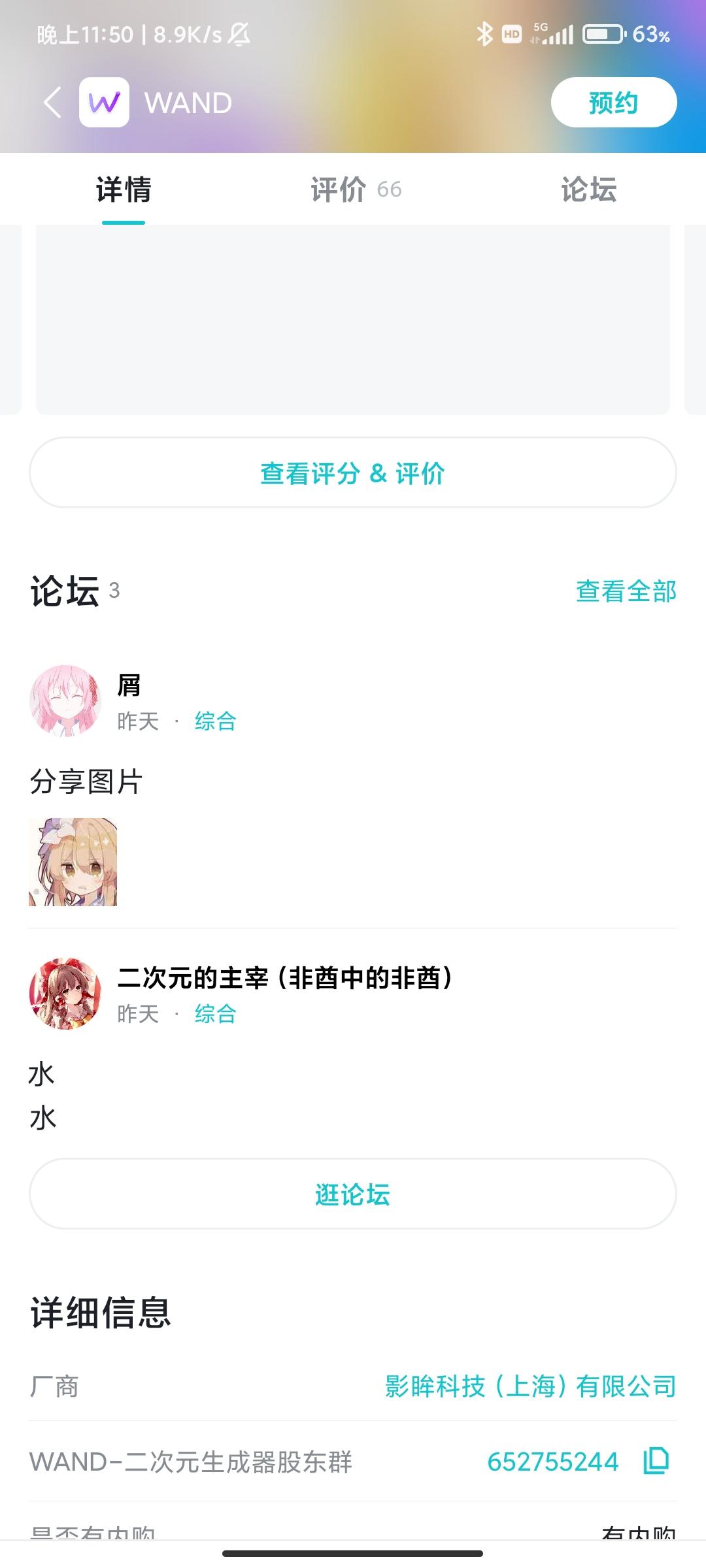
Task: Tap the back arrow icon
Action: [52, 102]
